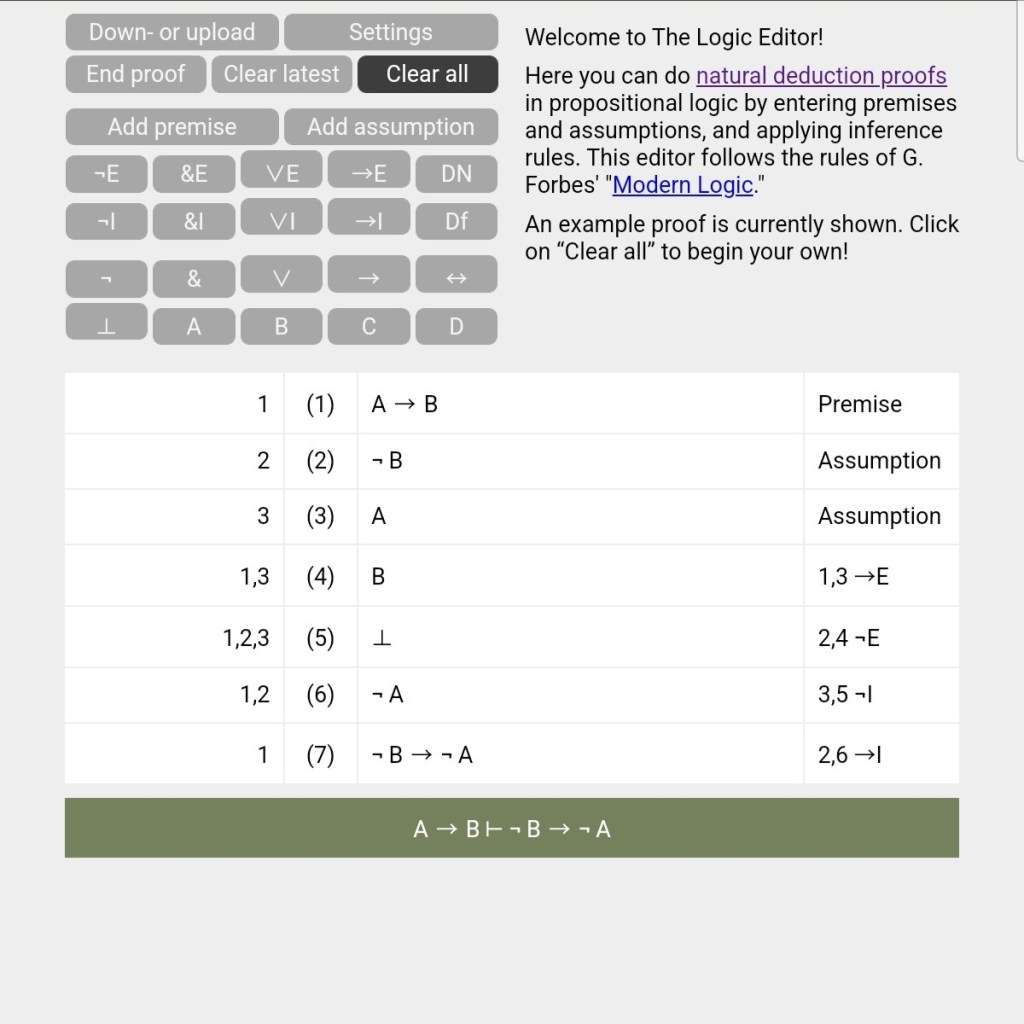
Task: Tap End proof
Action: 136,74
